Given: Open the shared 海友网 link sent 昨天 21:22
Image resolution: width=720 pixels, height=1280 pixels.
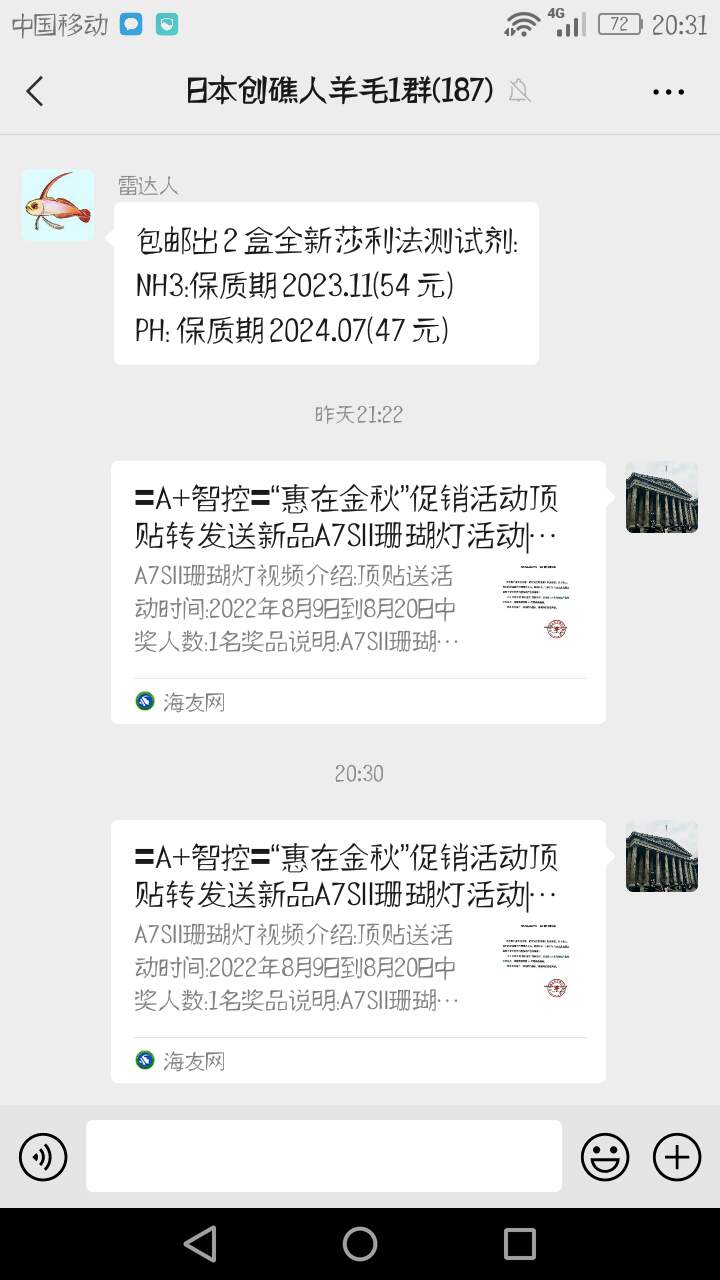Looking at the screenshot, I should tap(358, 592).
